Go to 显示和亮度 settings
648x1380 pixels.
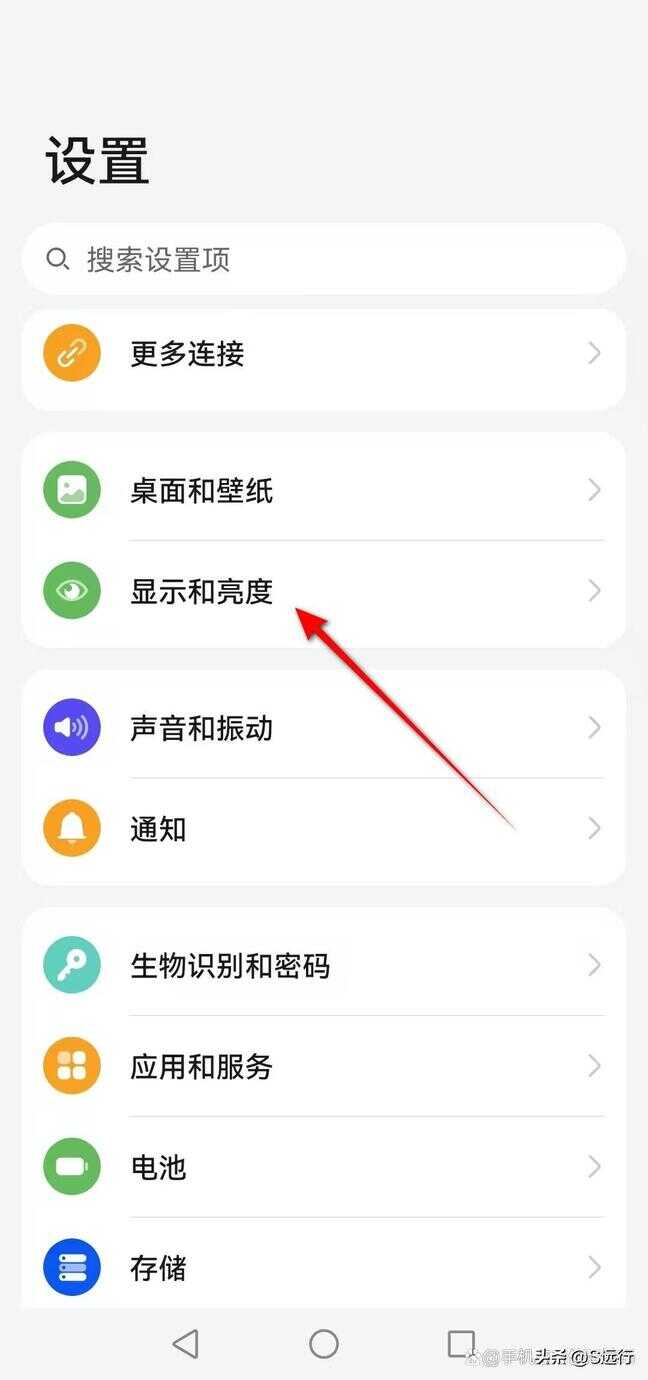click(x=323, y=592)
